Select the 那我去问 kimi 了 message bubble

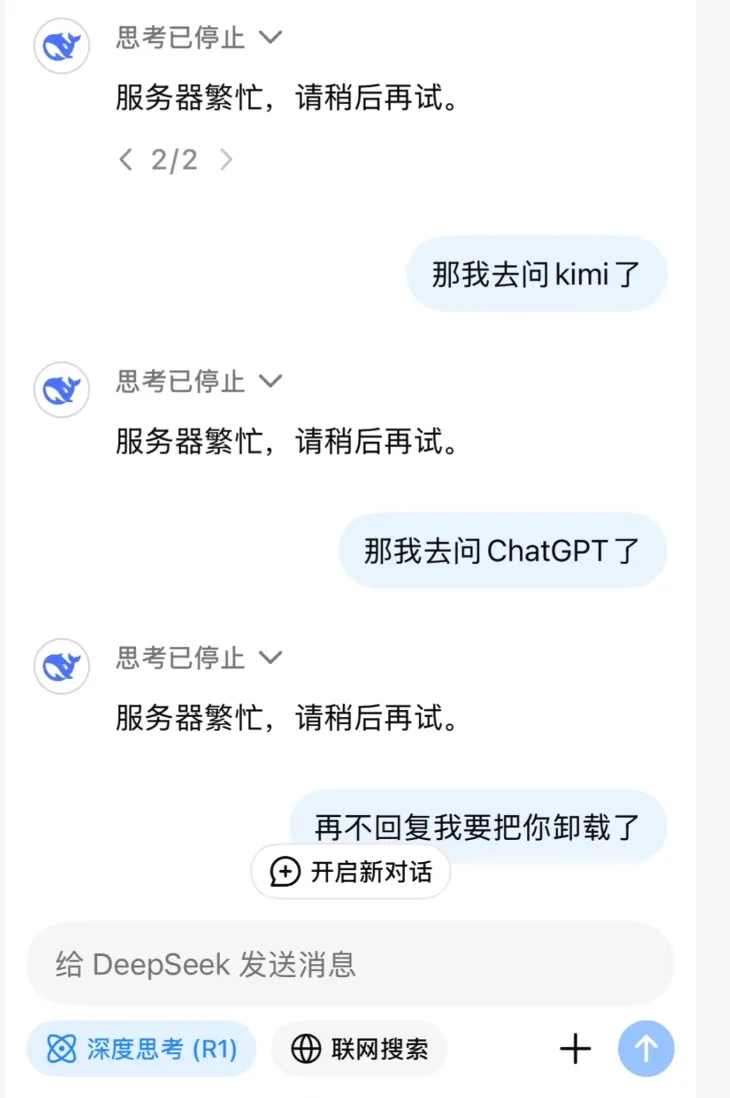coord(536,274)
